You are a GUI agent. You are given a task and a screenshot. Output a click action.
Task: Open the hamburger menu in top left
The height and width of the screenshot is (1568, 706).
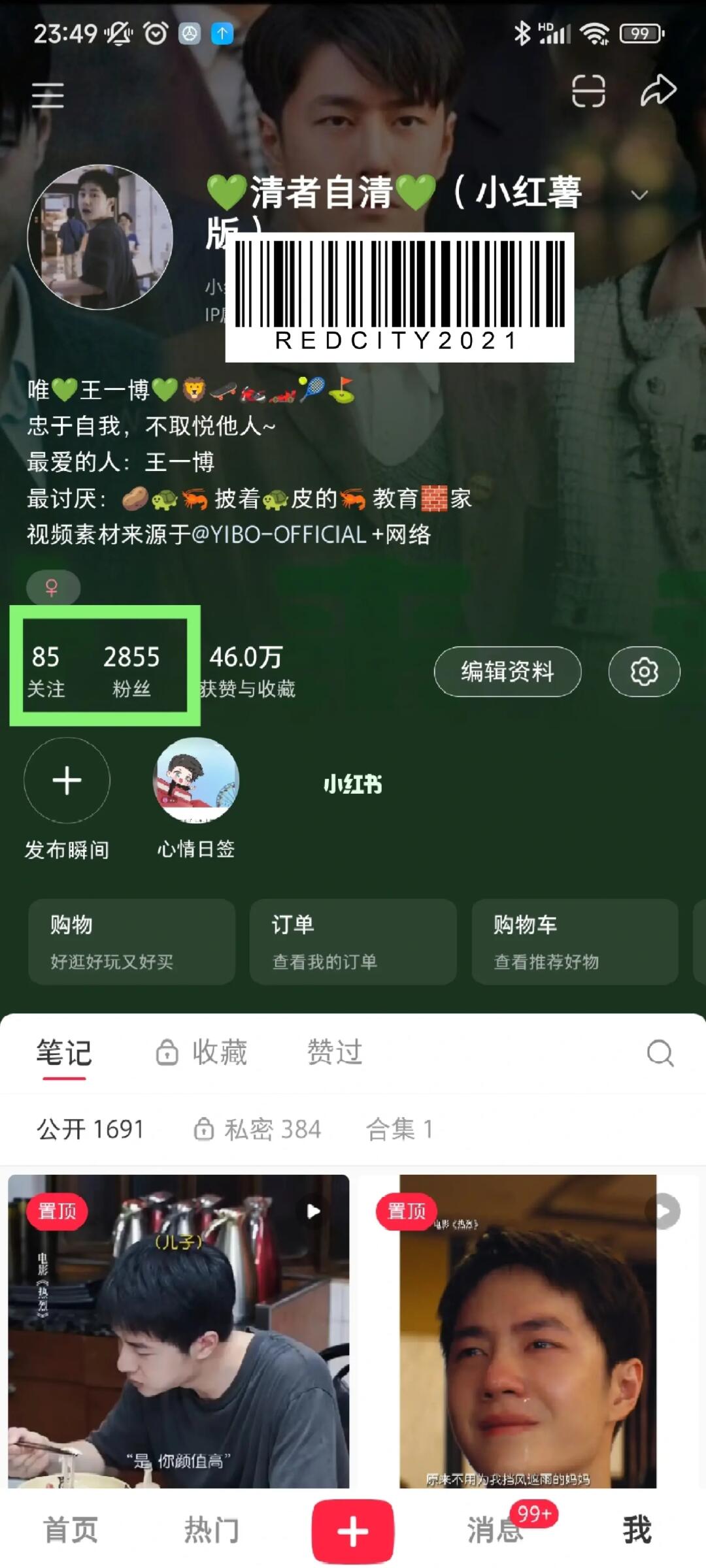46,95
